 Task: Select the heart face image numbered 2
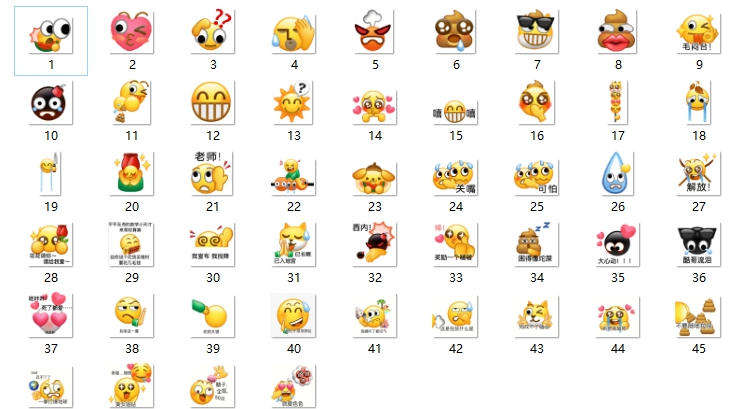click(131, 34)
